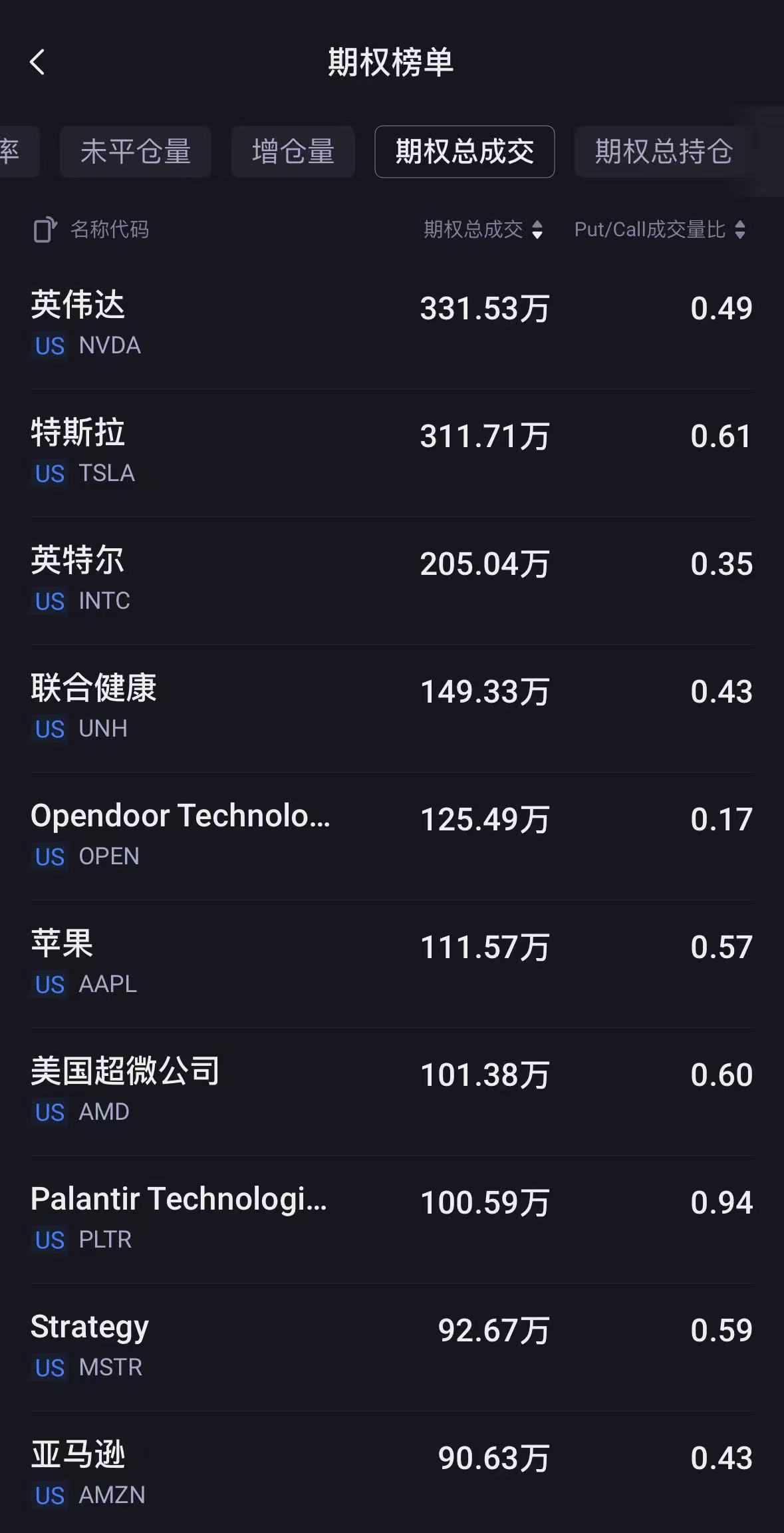Switch to the 期权总持仓 tab
Image resolution: width=784 pixels, height=1533 pixels.
tap(664, 152)
